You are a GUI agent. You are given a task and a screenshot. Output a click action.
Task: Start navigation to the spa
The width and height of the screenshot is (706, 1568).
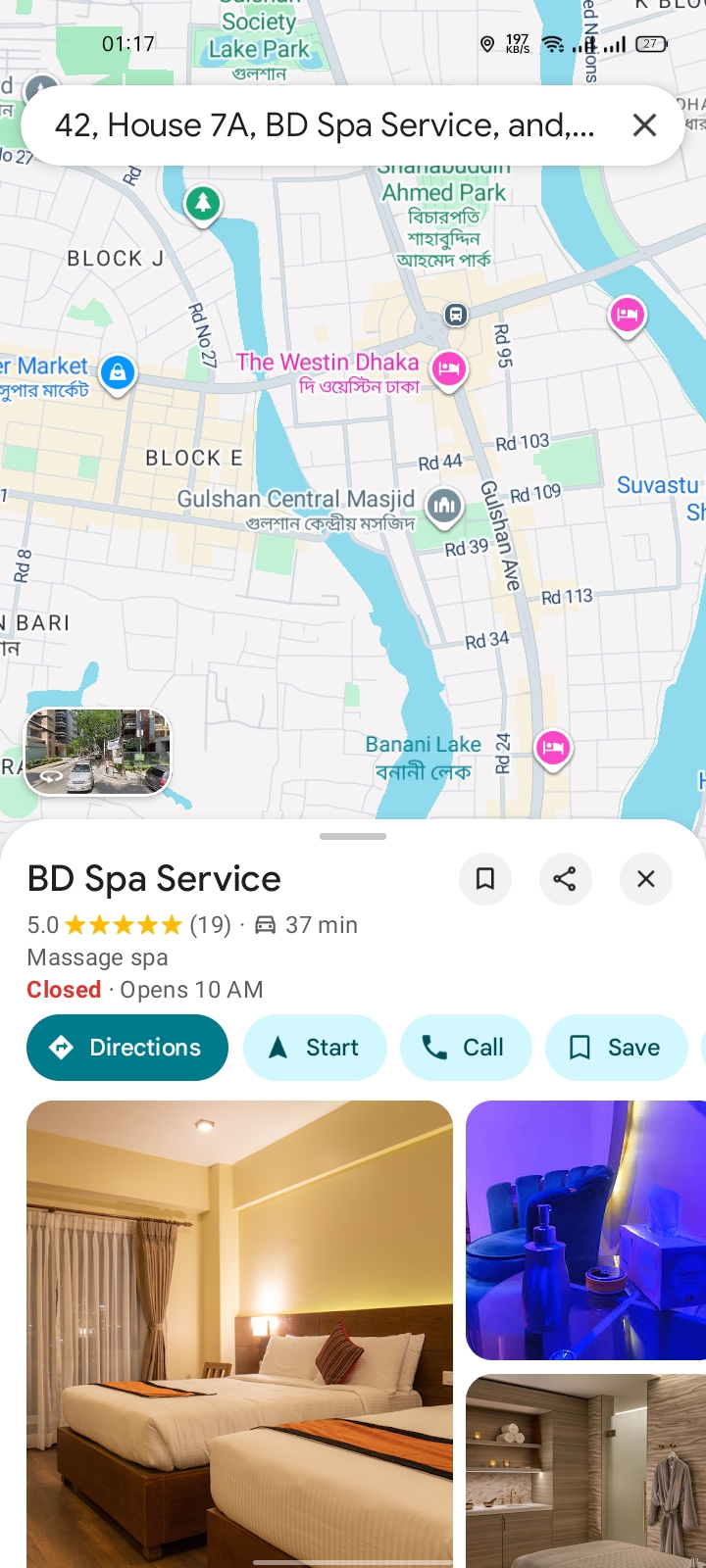[x=315, y=1048]
